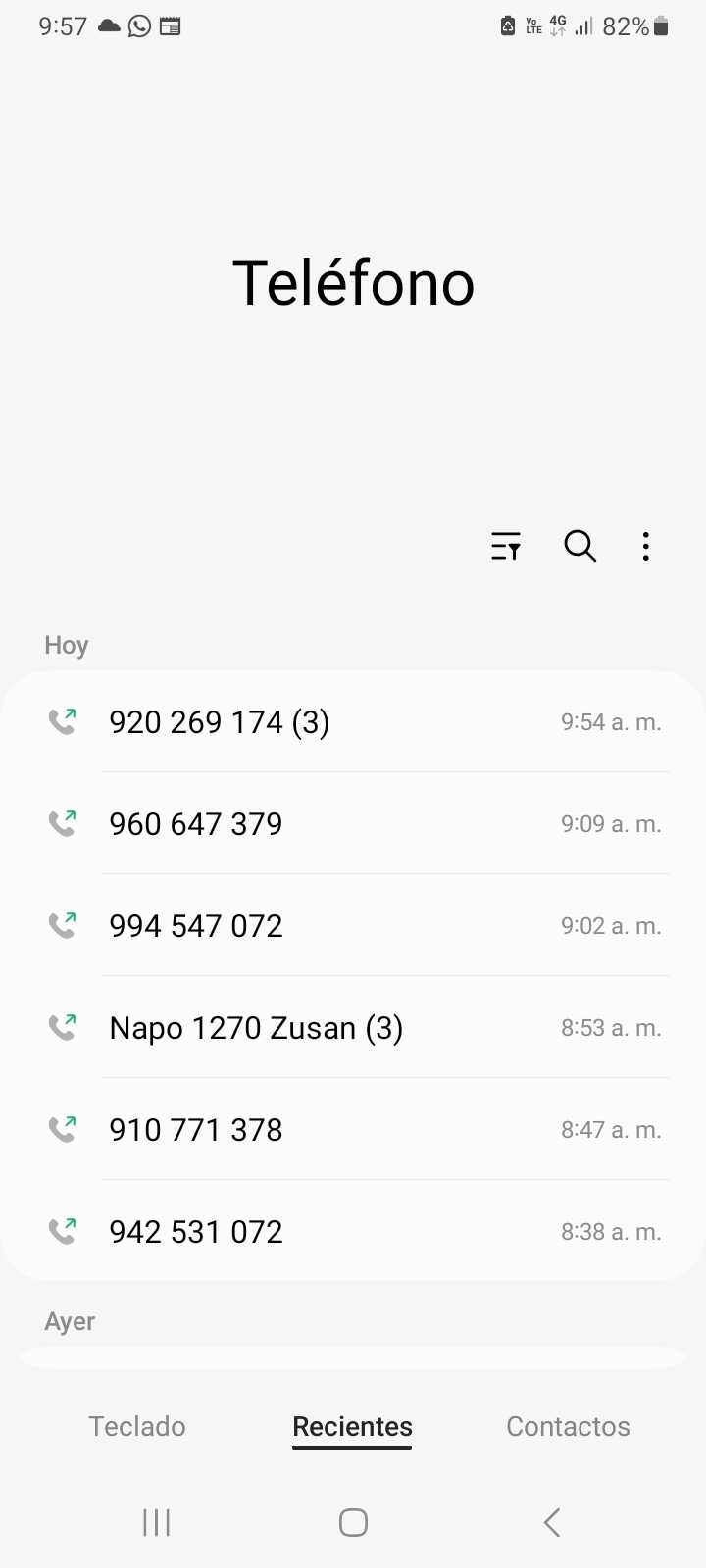Go to the Contactos tab
This screenshot has height=1568, width=706.
pyautogui.click(x=568, y=1426)
